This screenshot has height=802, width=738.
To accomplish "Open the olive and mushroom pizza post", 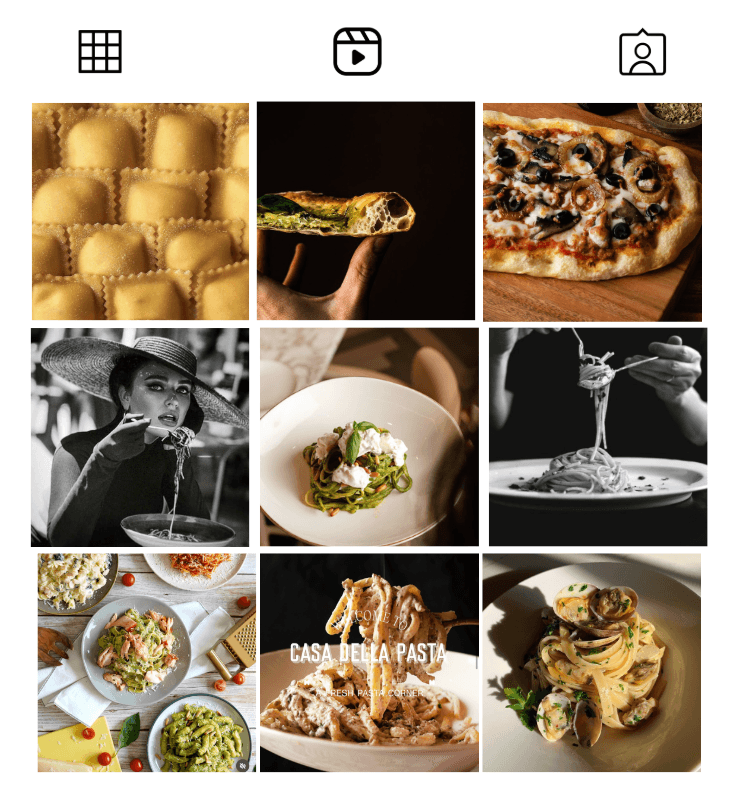I will pos(592,211).
